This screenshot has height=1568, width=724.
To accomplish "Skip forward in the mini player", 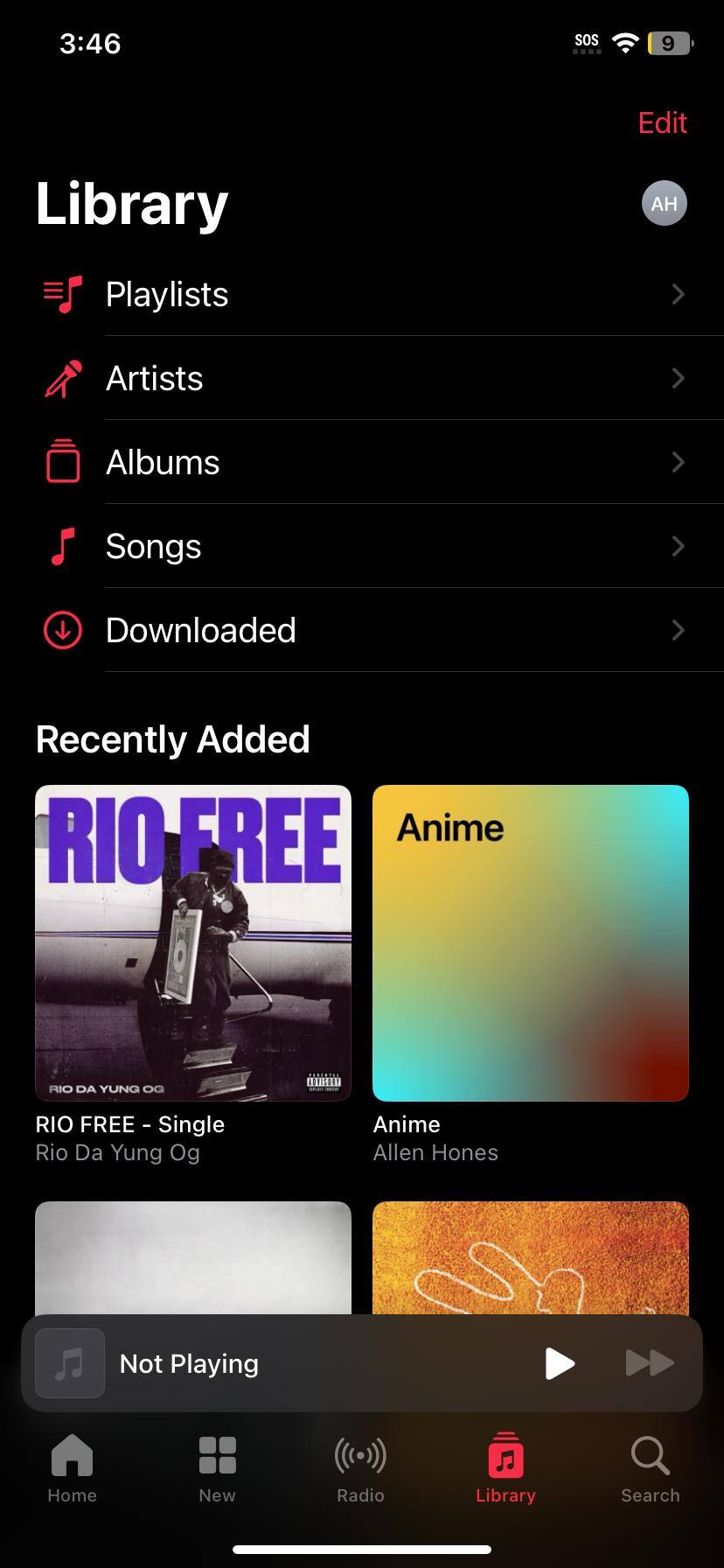I will click(x=650, y=1363).
